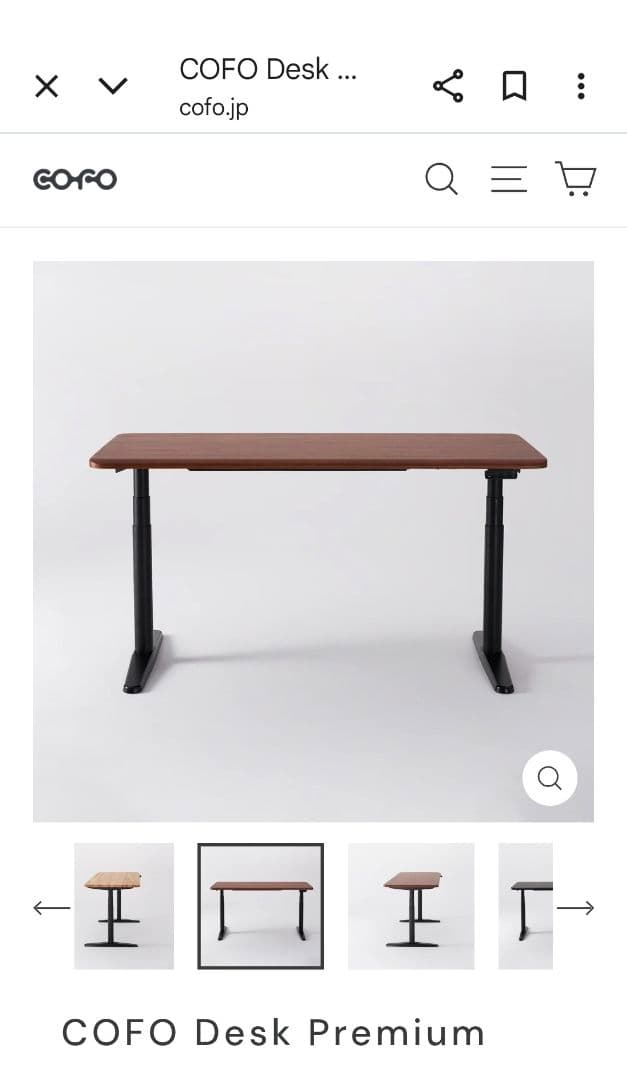627x1080 pixels.
Task: Open the hamburger navigation menu
Action: tap(508, 180)
